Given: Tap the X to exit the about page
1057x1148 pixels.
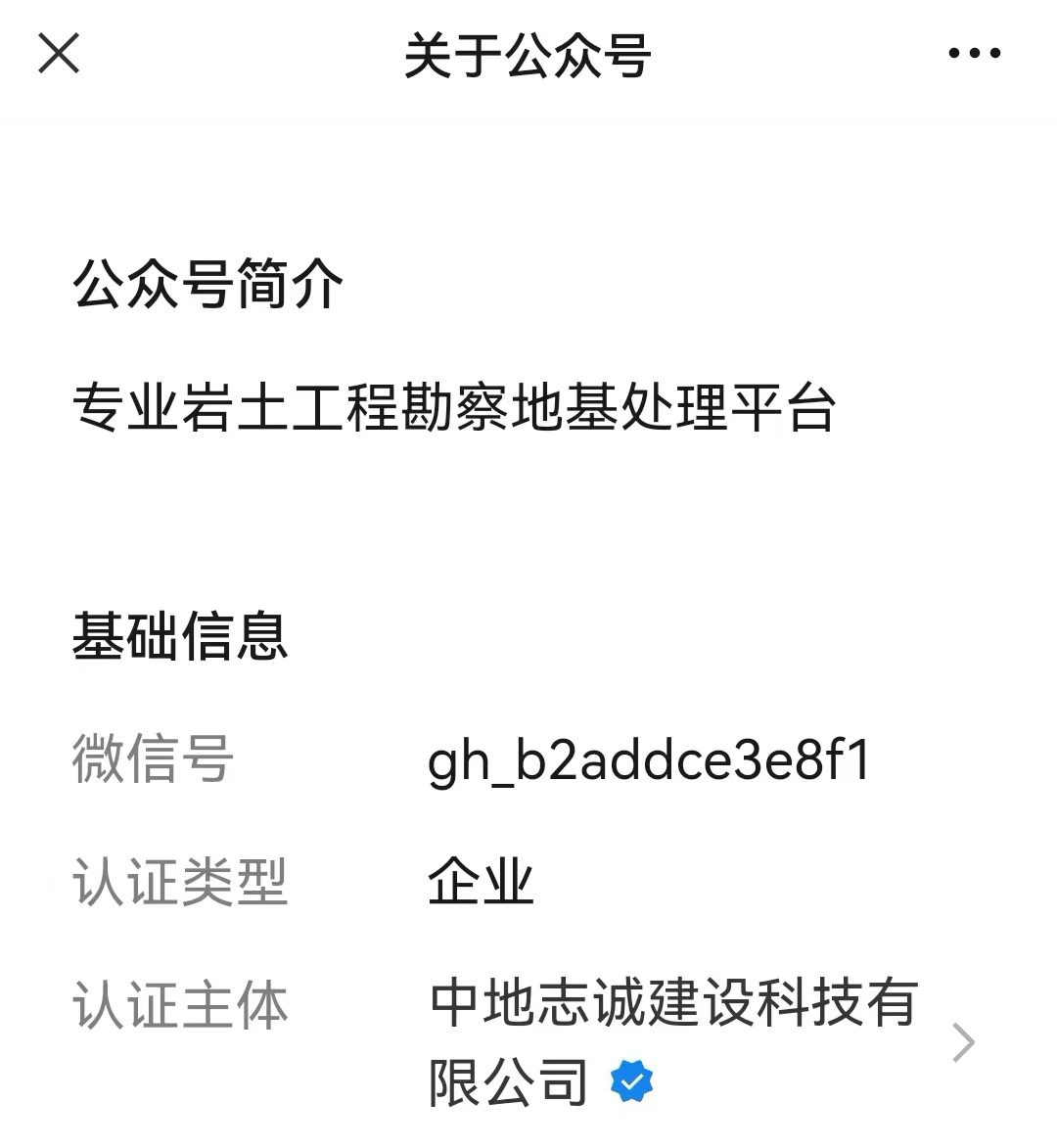Looking at the screenshot, I should coord(59,54).
